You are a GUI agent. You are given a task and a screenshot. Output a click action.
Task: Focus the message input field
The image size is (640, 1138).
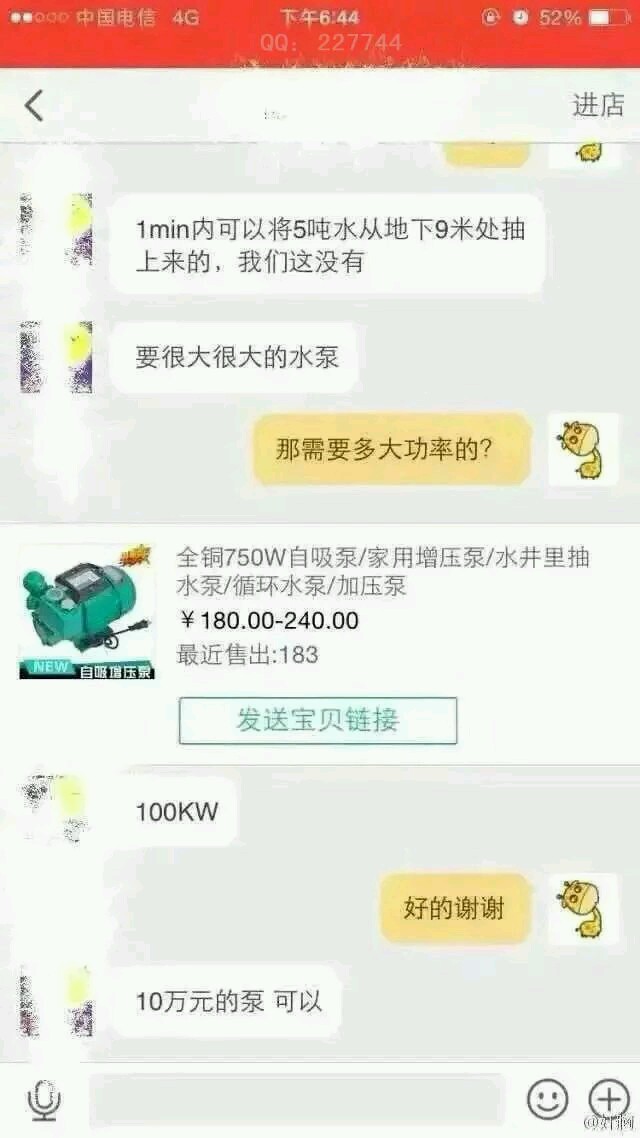click(295, 1101)
